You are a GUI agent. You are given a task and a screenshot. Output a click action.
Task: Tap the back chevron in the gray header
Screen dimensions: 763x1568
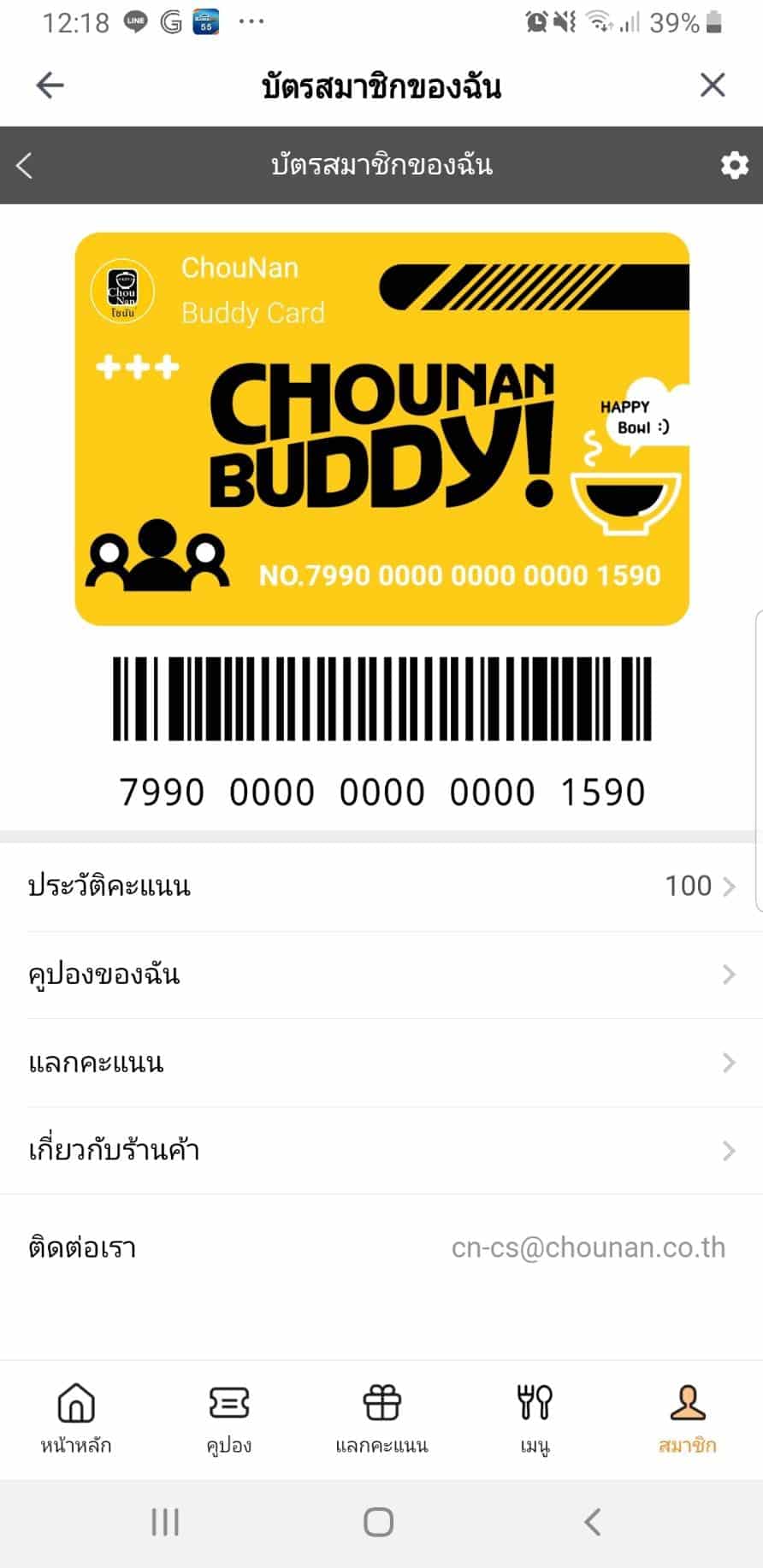coord(25,165)
